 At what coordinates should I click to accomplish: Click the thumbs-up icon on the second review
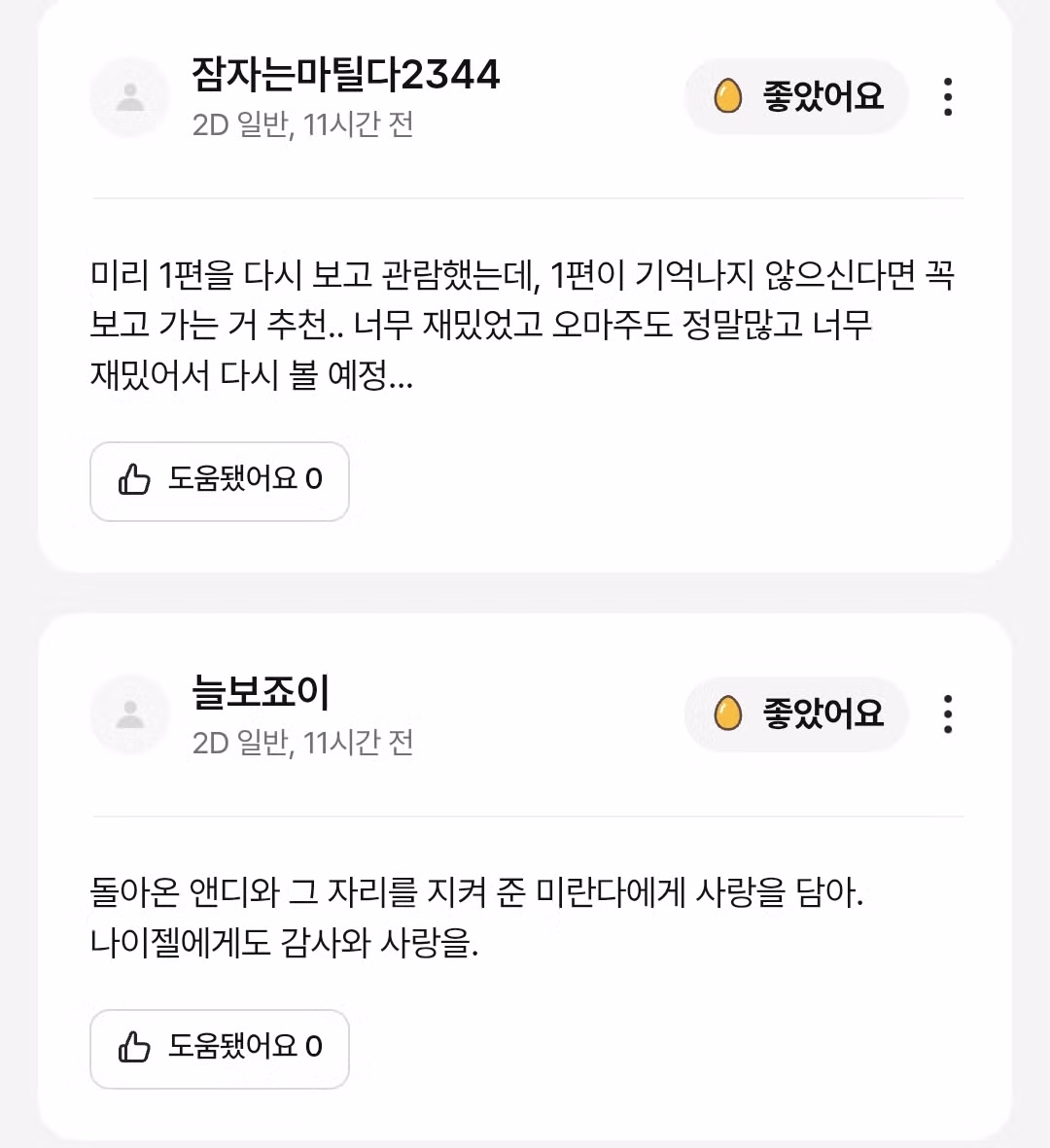[x=132, y=1047]
